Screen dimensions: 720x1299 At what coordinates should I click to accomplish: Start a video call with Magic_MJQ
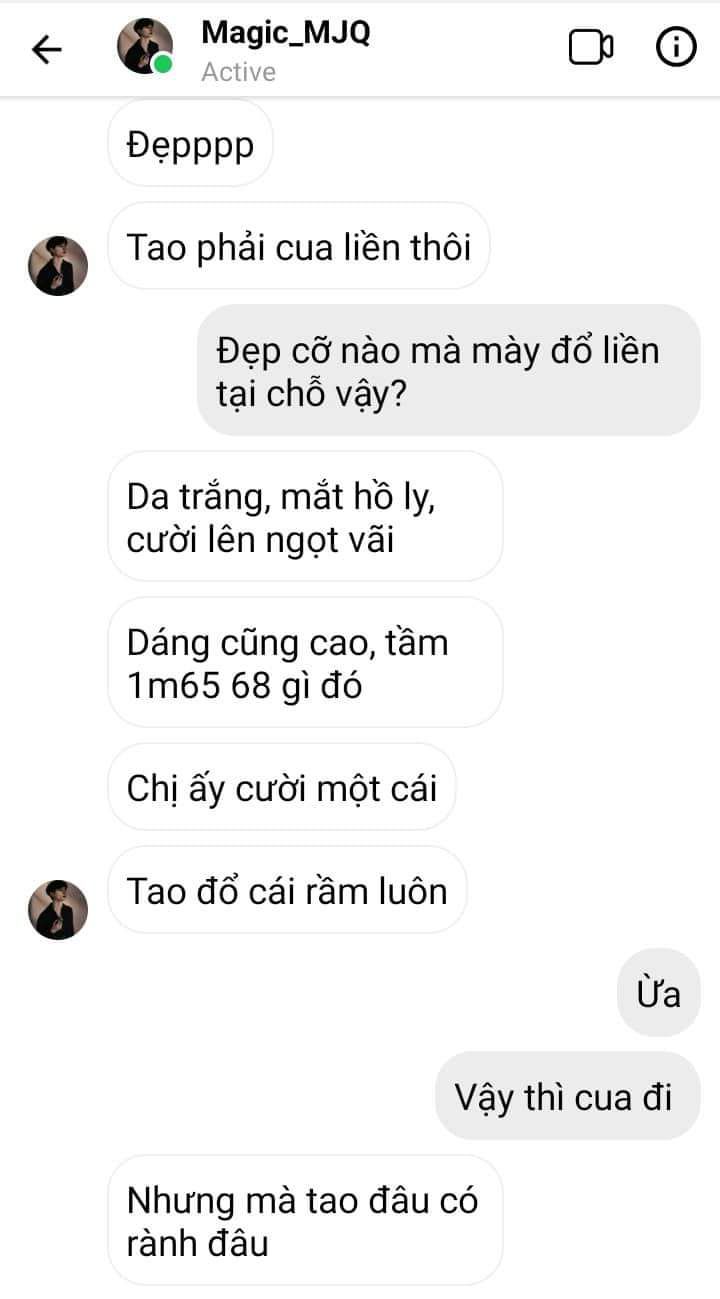(591, 47)
